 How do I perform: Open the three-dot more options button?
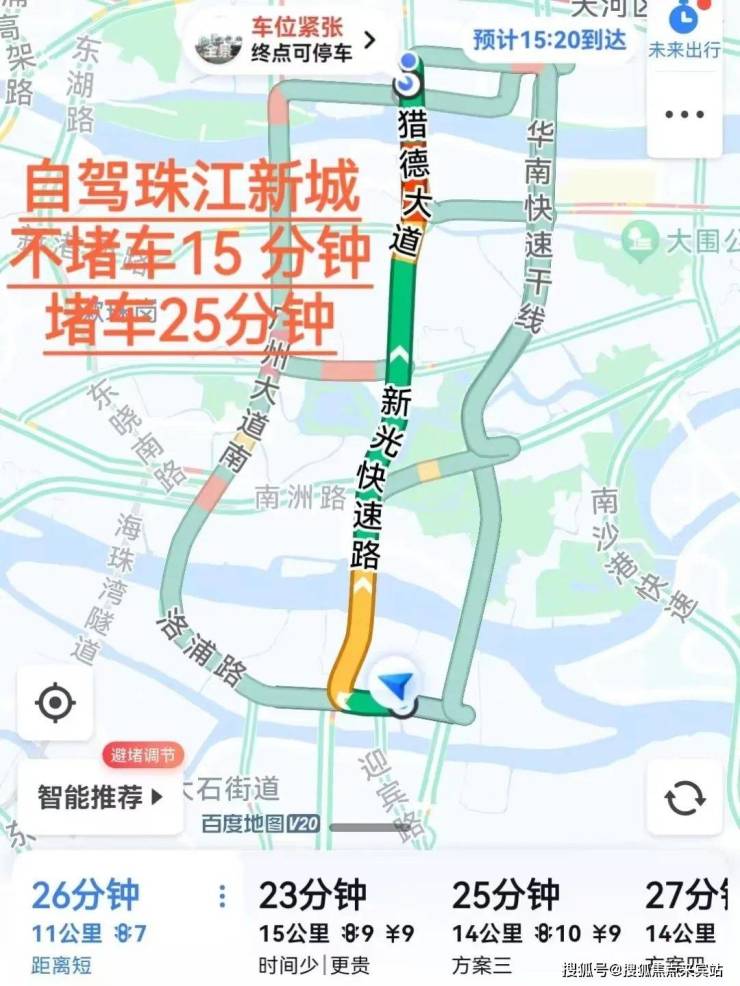tap(684, 116)
